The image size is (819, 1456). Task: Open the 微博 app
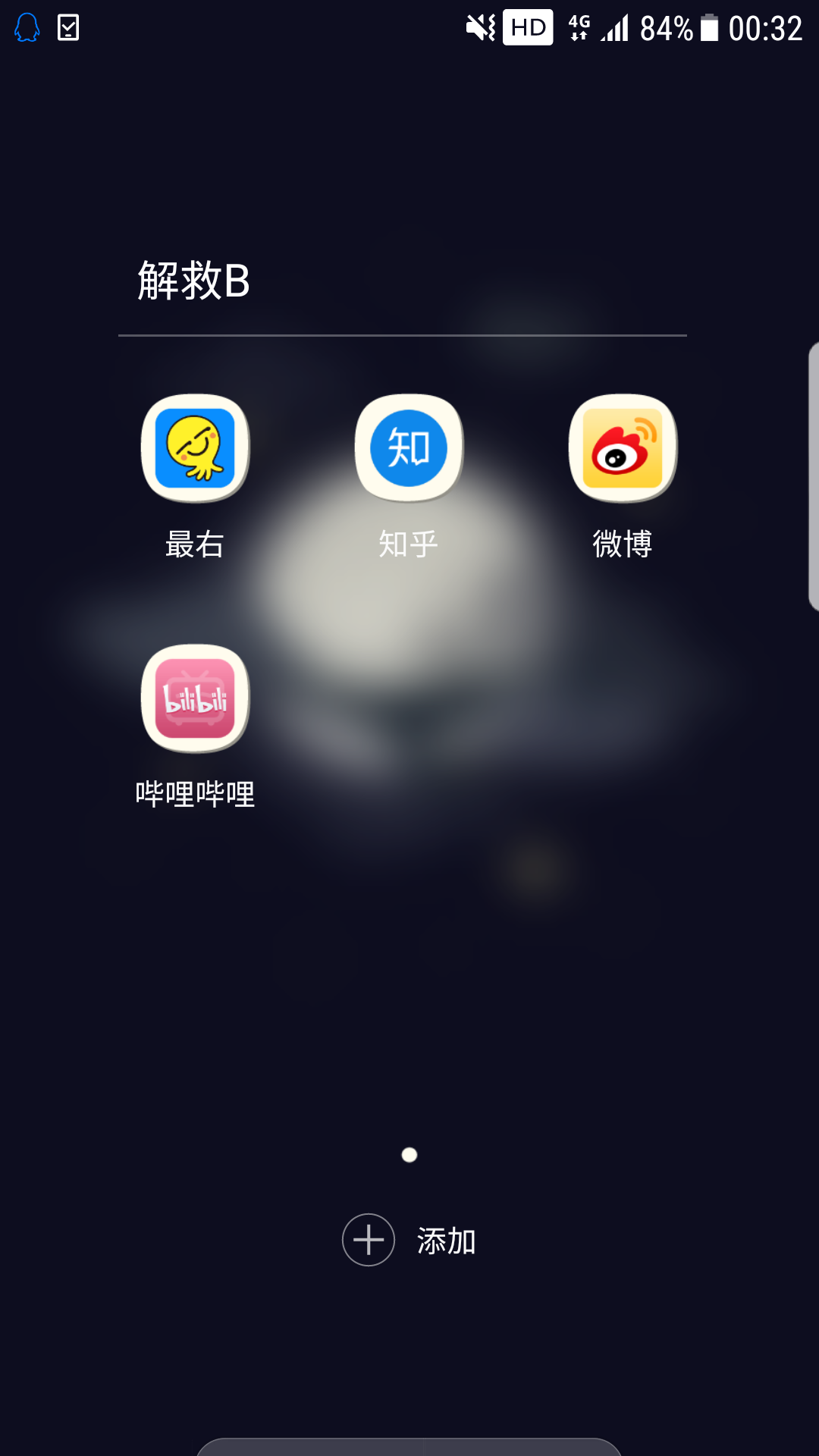[623, 447]
